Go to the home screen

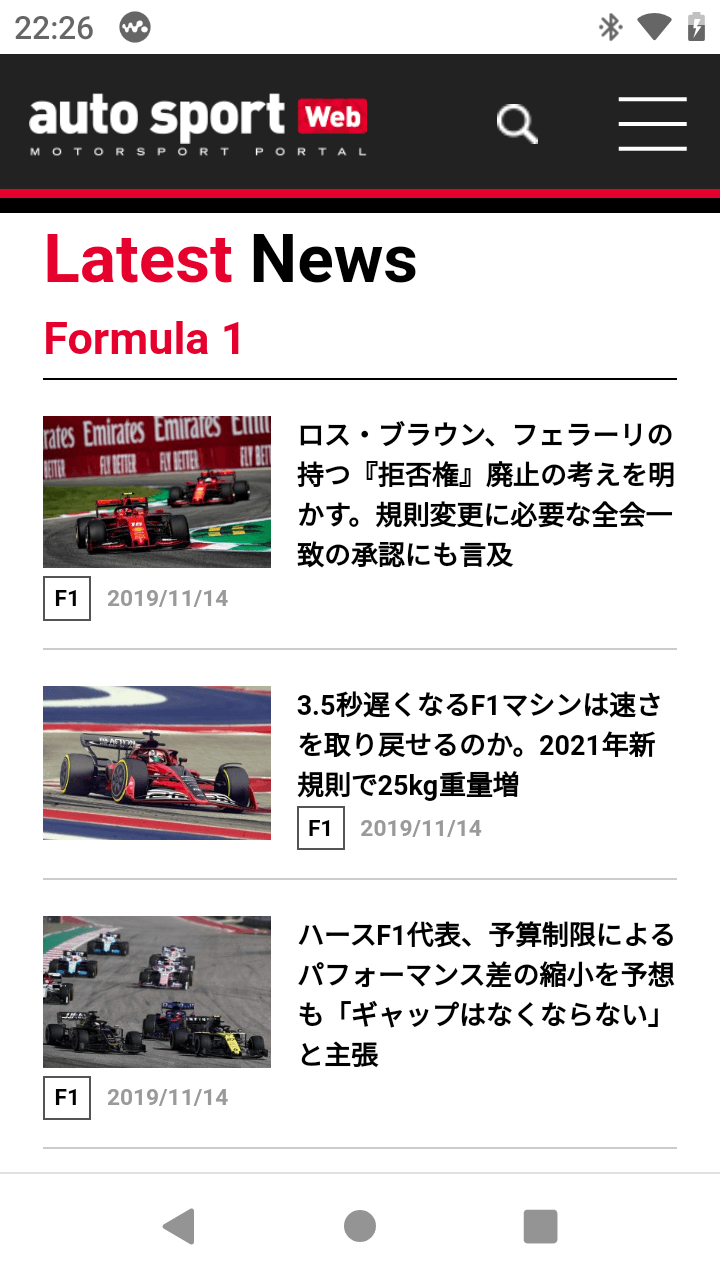360,1226
